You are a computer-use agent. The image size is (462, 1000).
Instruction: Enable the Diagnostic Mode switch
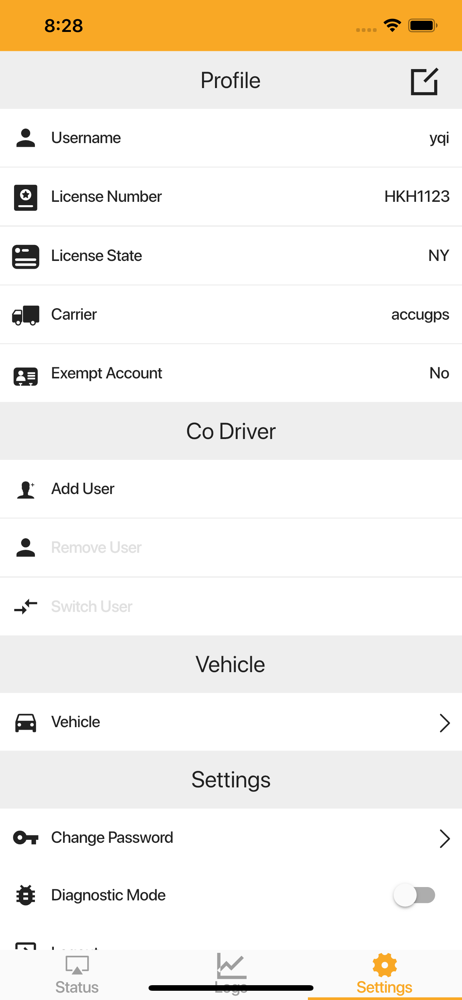(x=414, y=895)
